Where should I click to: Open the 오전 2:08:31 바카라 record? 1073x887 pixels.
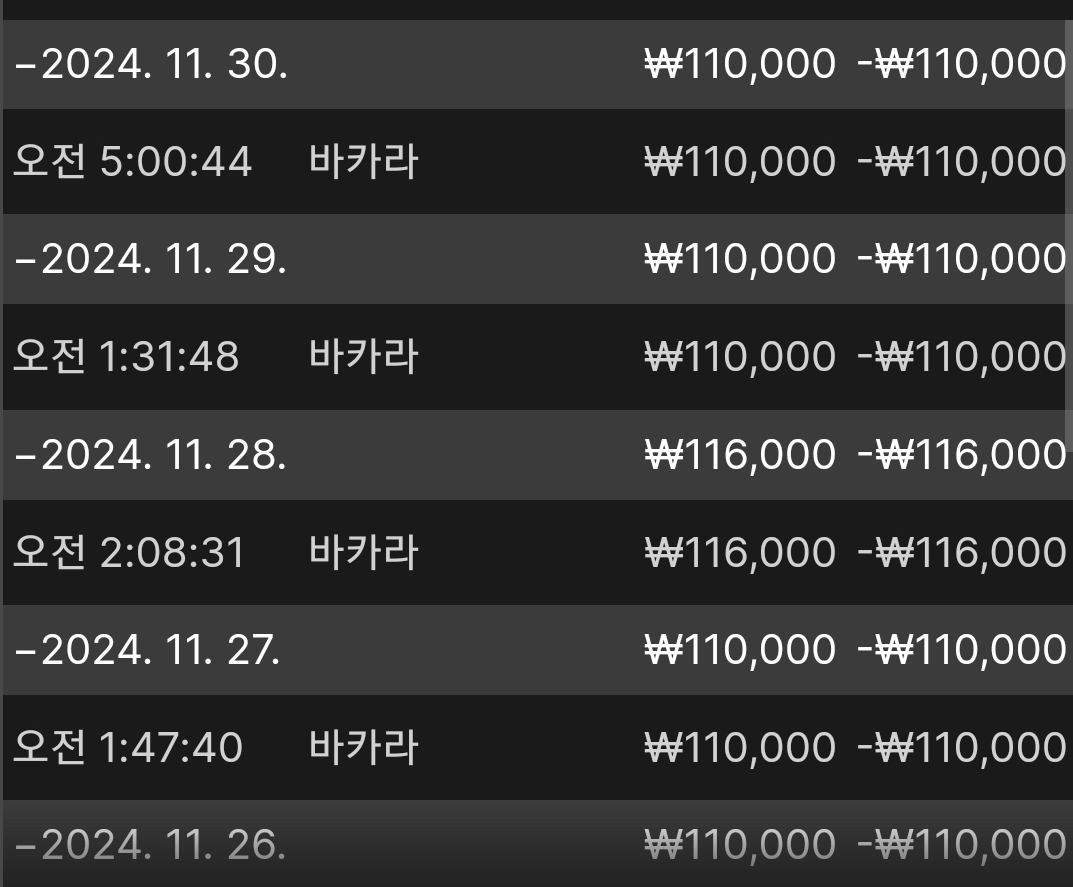[x=215, y=553]
